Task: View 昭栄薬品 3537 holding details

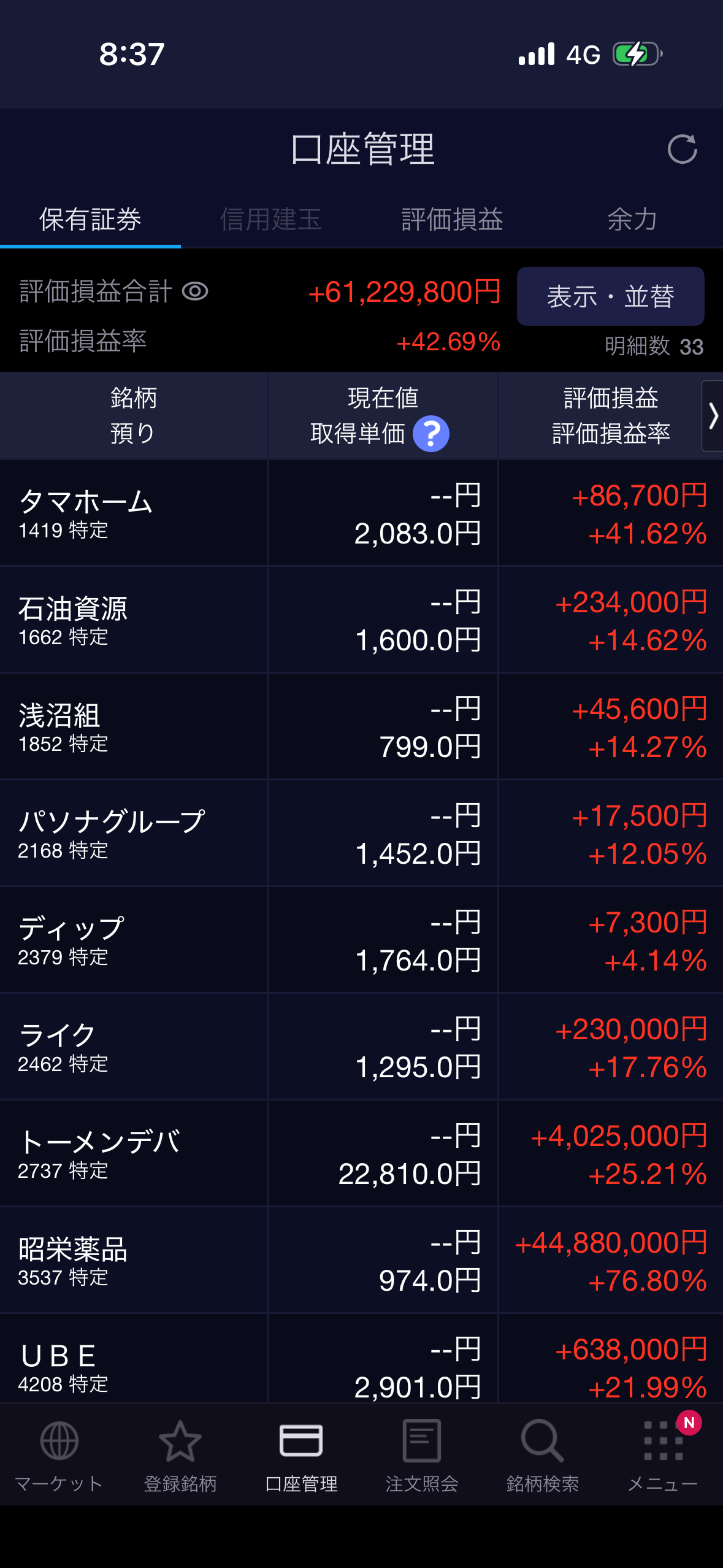Action: (361, 1261)
